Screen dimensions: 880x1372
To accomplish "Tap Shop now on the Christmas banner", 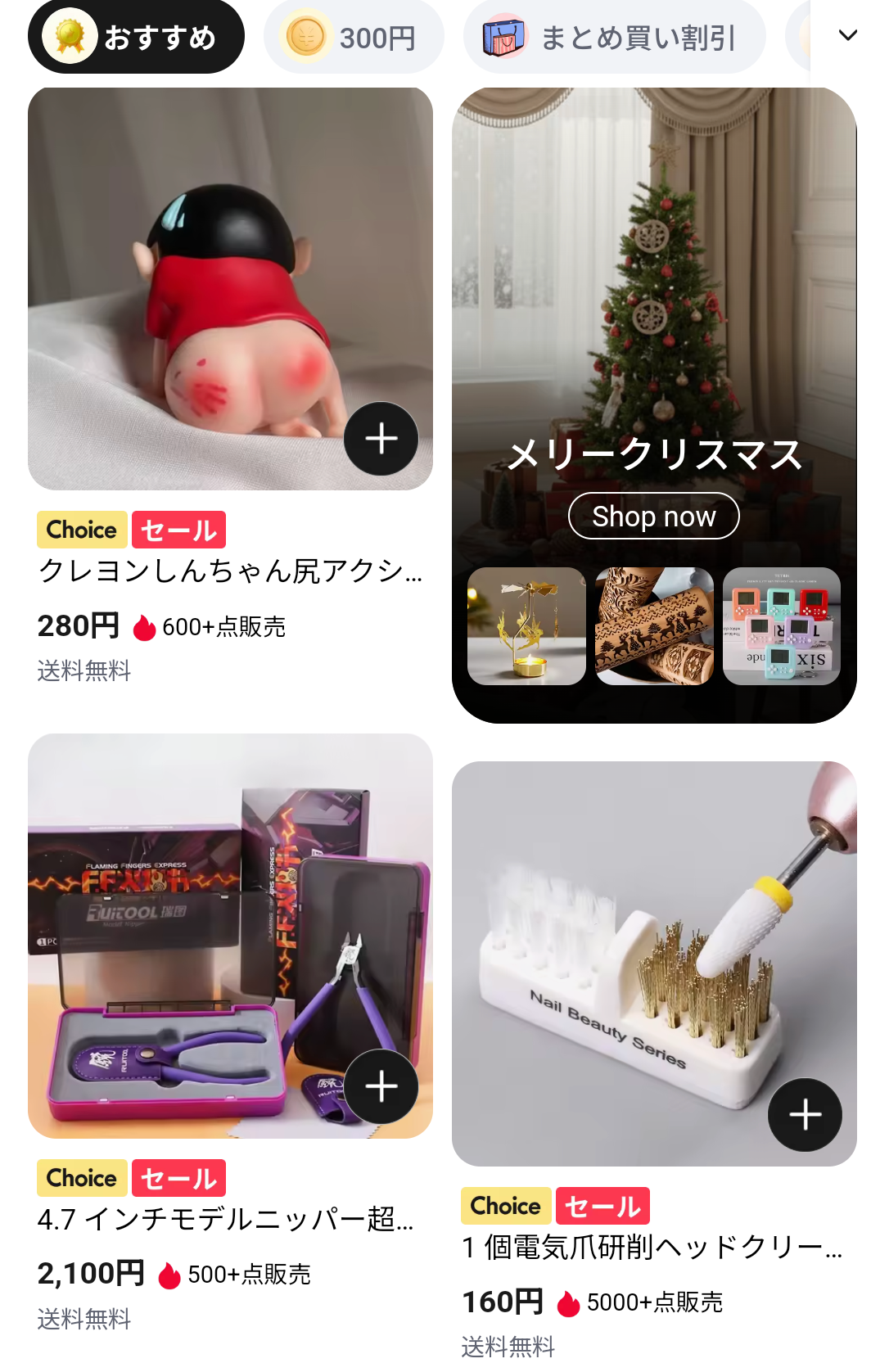I will 653,517.
